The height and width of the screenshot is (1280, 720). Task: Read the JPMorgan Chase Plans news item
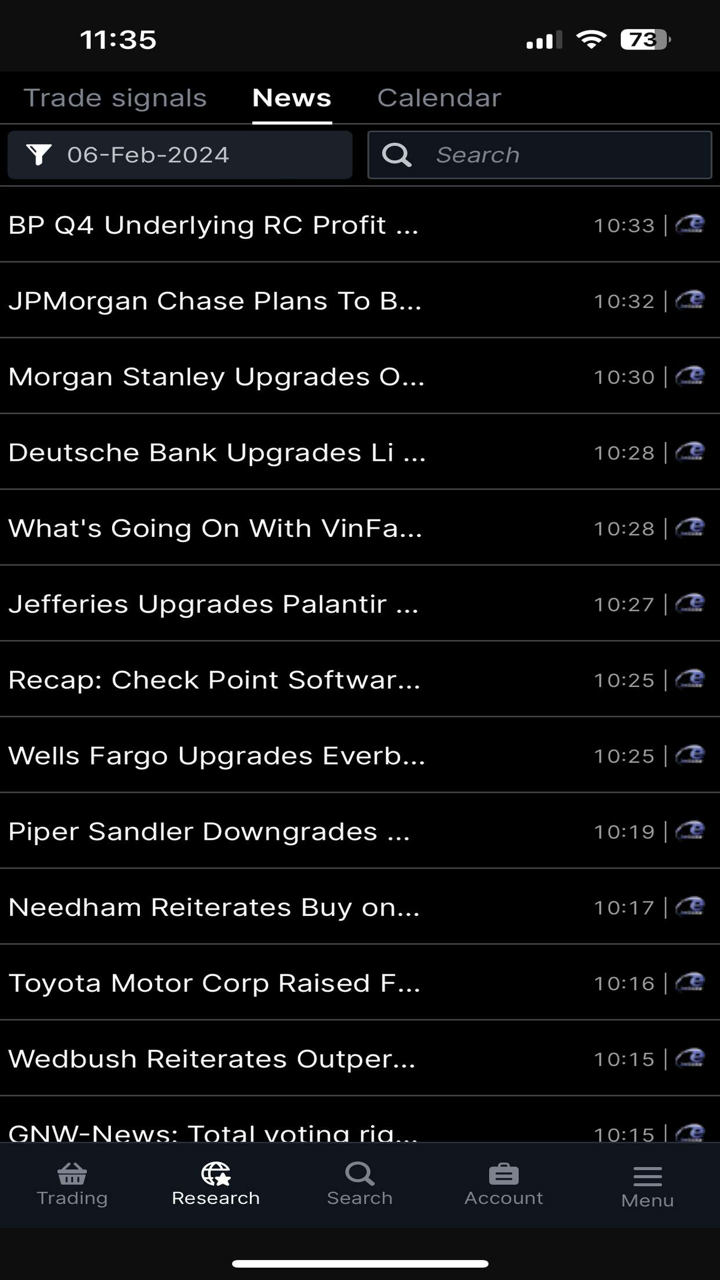pyautogui.click(x=215, y=301)
